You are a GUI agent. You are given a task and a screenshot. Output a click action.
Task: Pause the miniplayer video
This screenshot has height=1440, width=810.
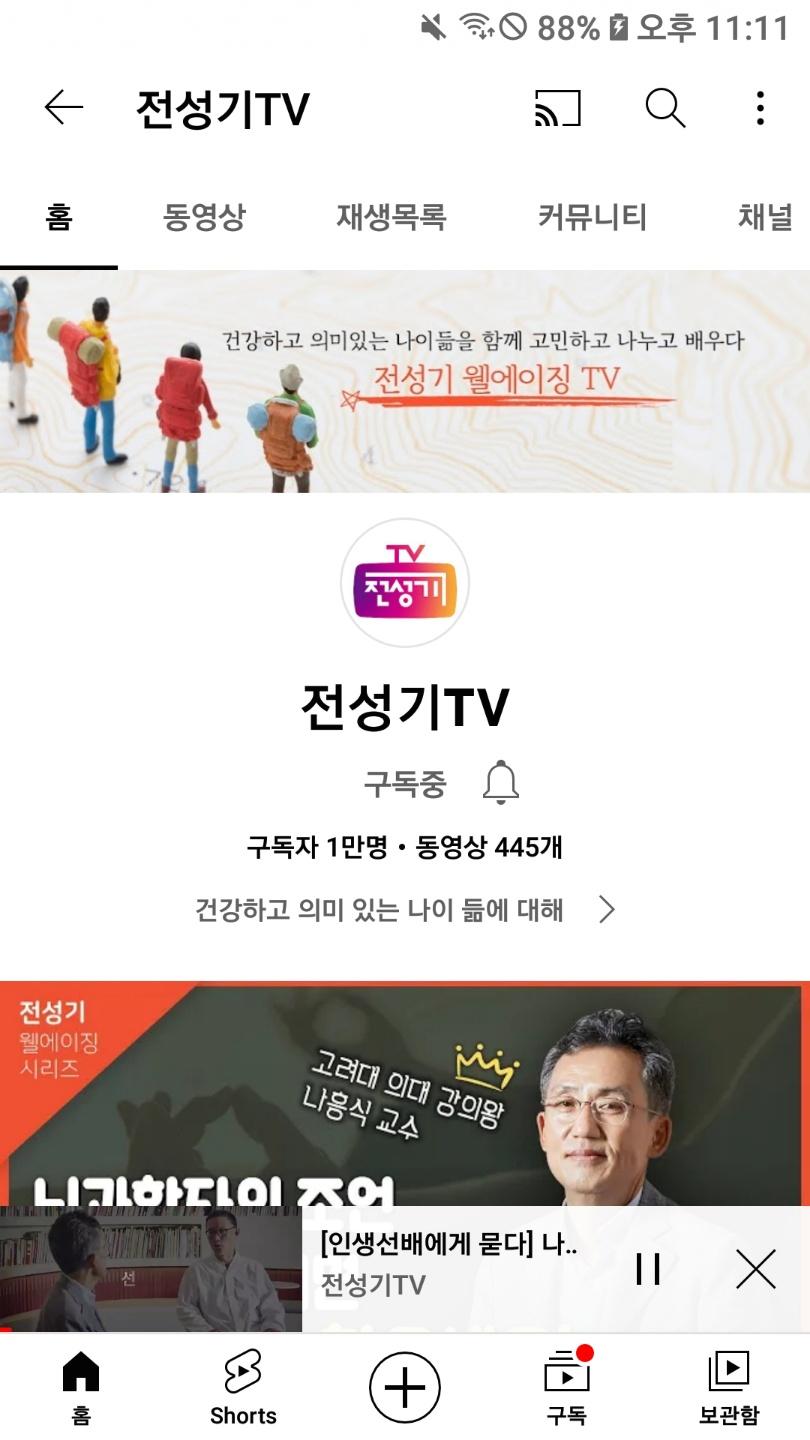pos(648,1269)
